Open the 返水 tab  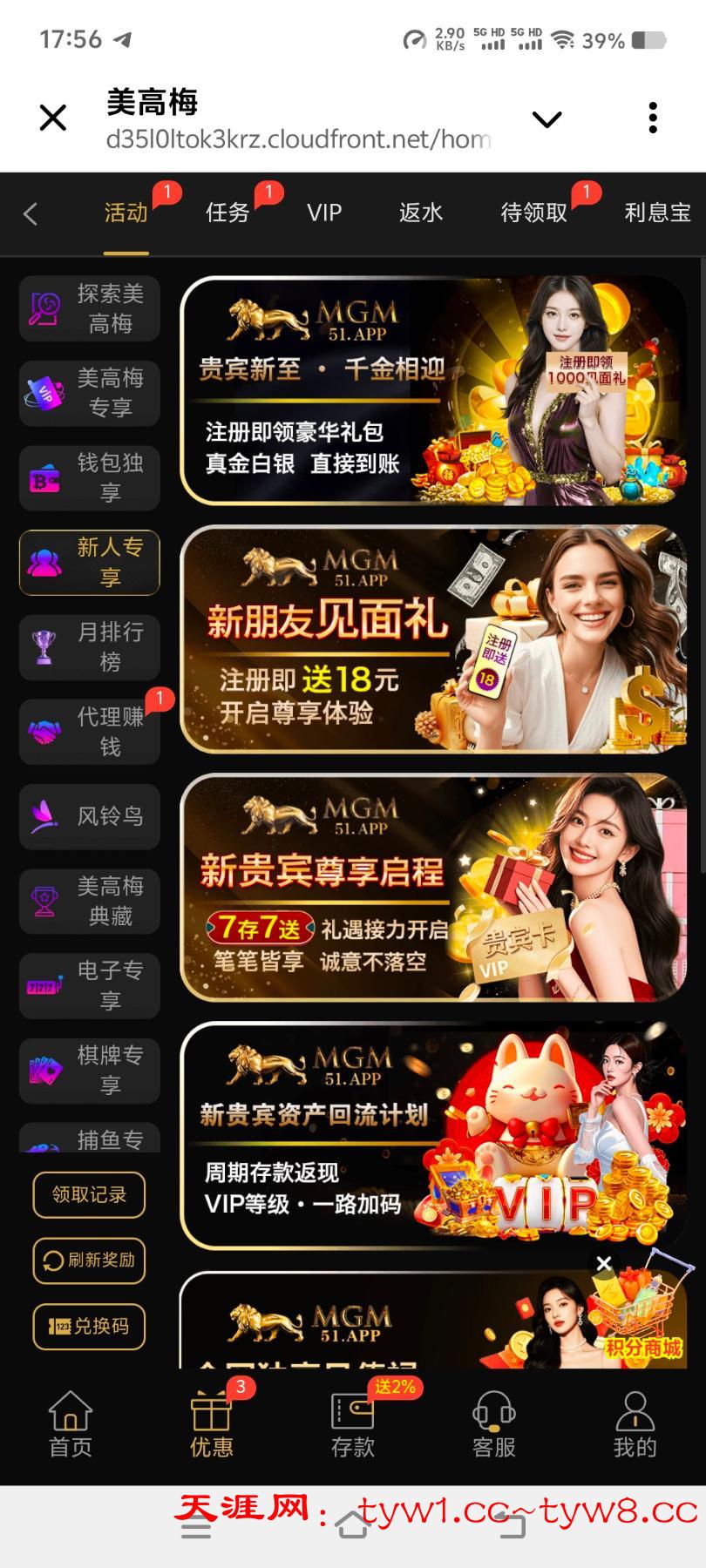point(421,213)
